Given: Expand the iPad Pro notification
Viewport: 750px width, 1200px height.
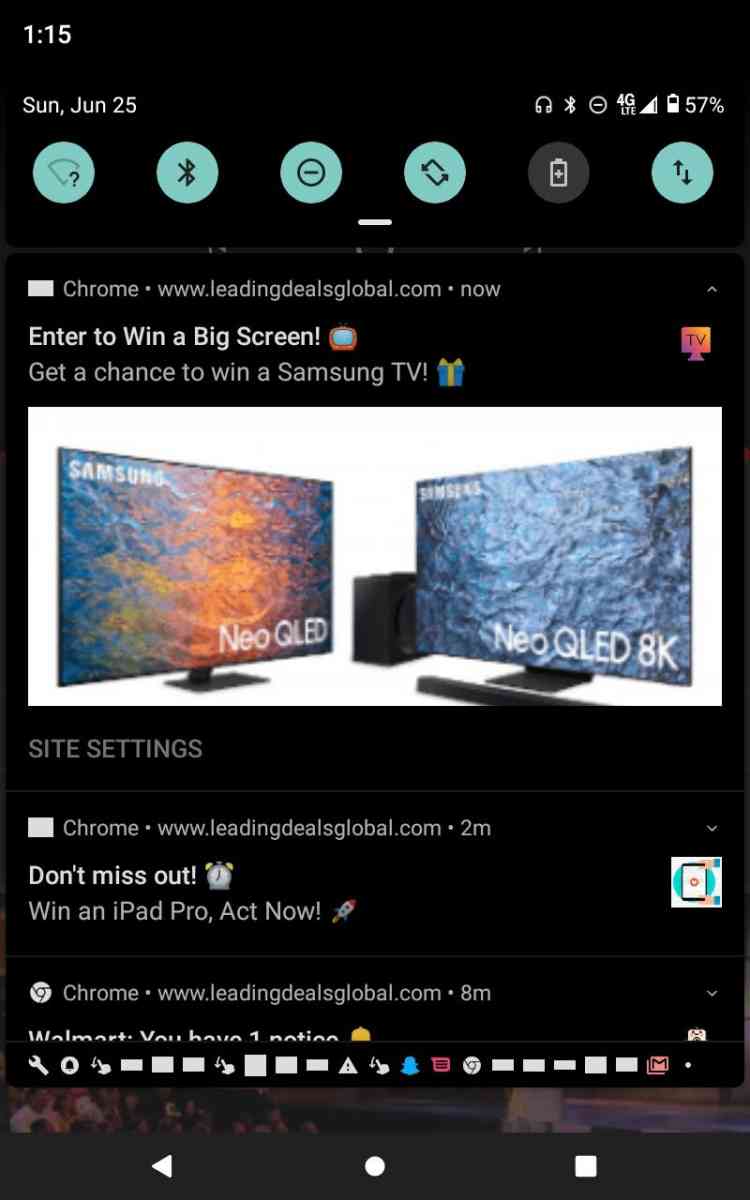Looking at the screenshot, I should 711,828.
